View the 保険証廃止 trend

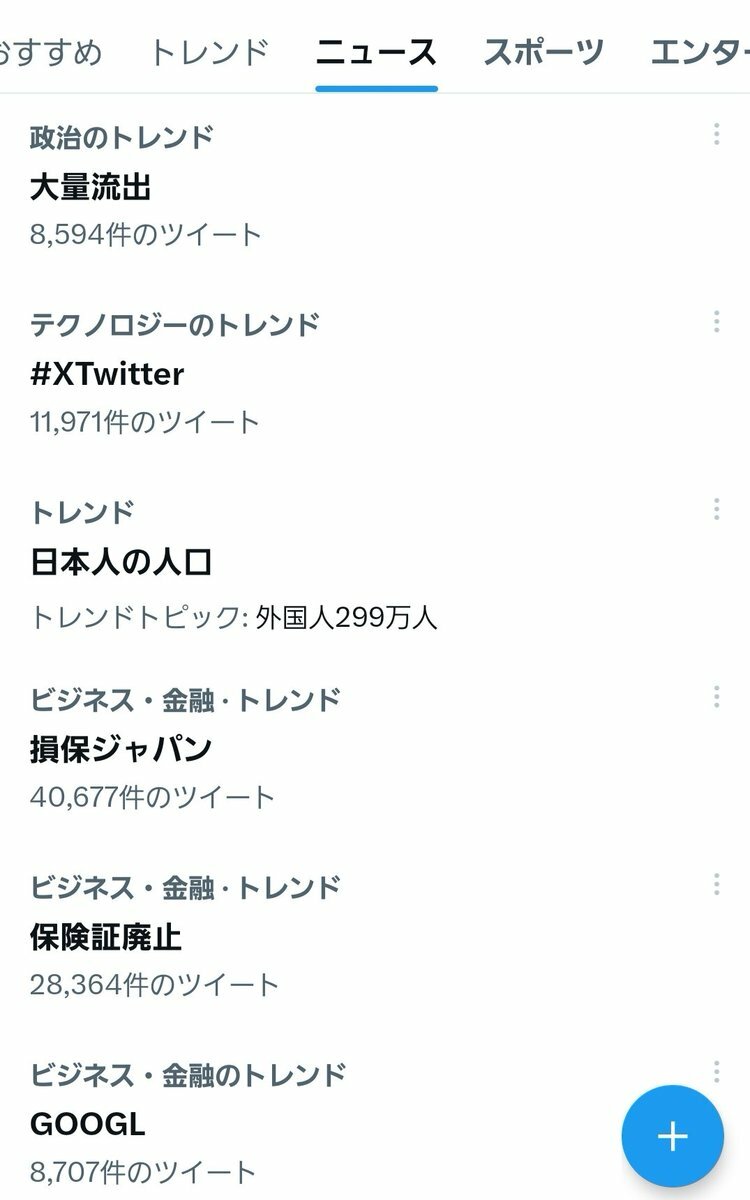(x=106, y=937)
